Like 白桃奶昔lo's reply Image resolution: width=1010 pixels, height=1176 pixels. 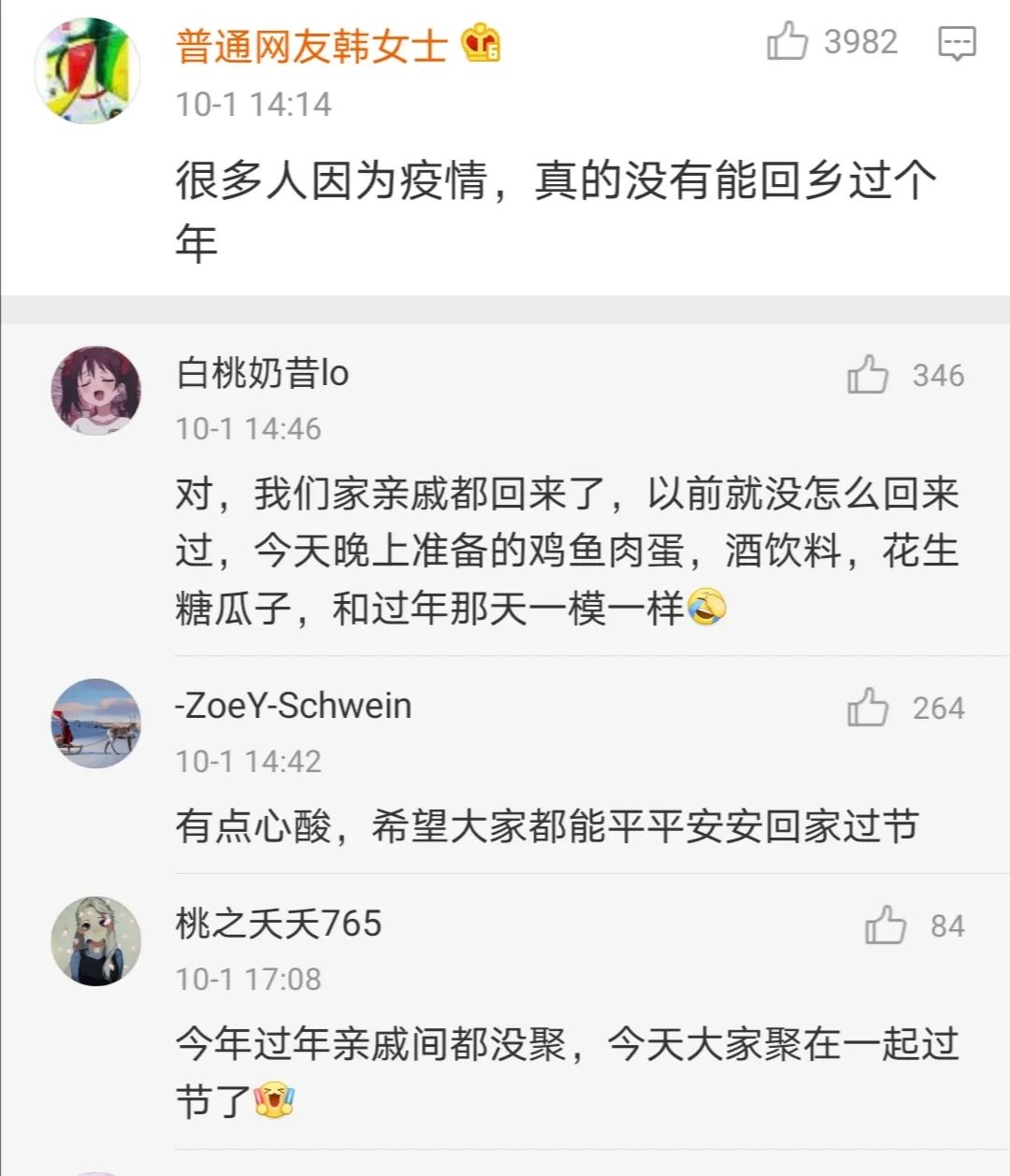[867, 375]
